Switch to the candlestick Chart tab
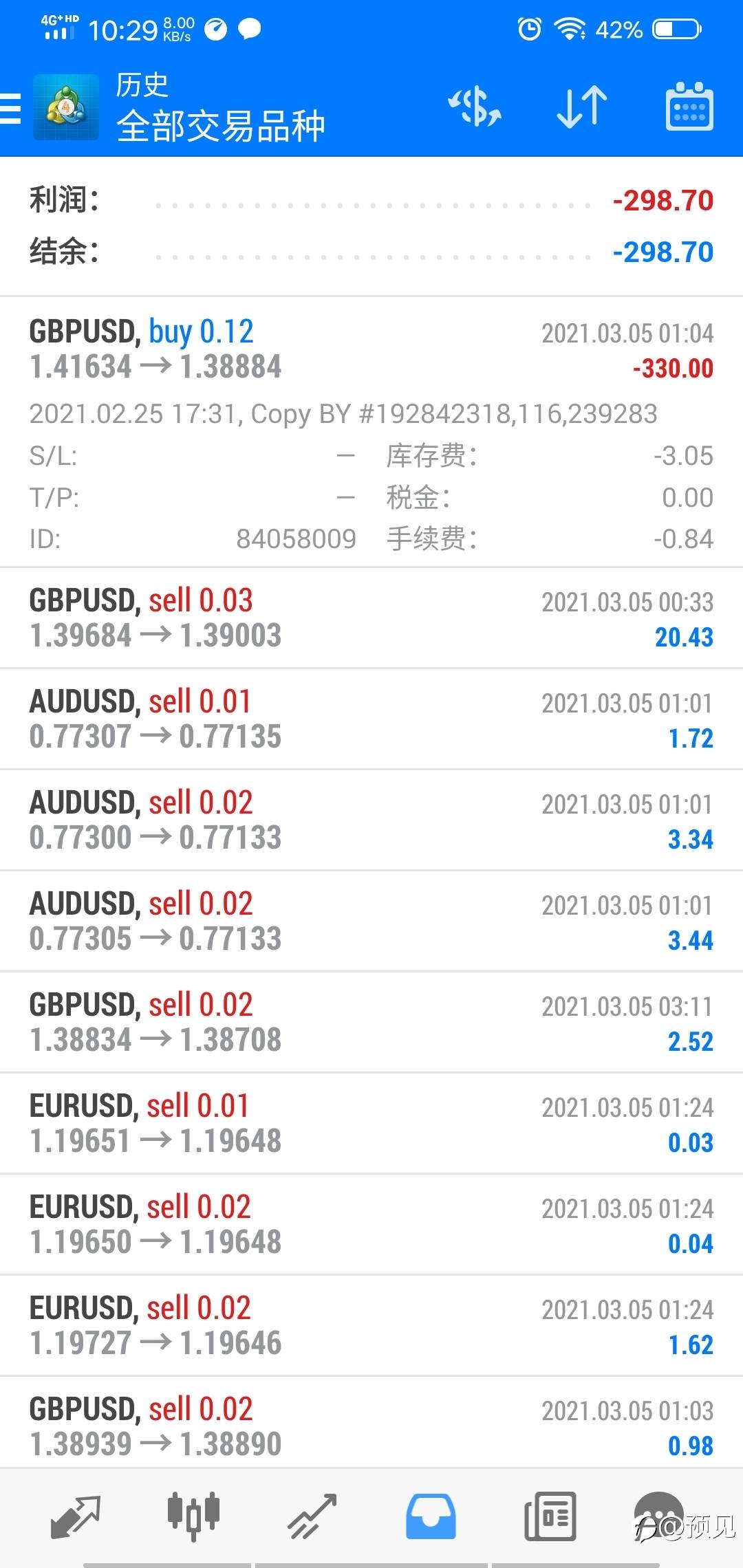Viewport: 743px width, 1568px height. 193,1516
